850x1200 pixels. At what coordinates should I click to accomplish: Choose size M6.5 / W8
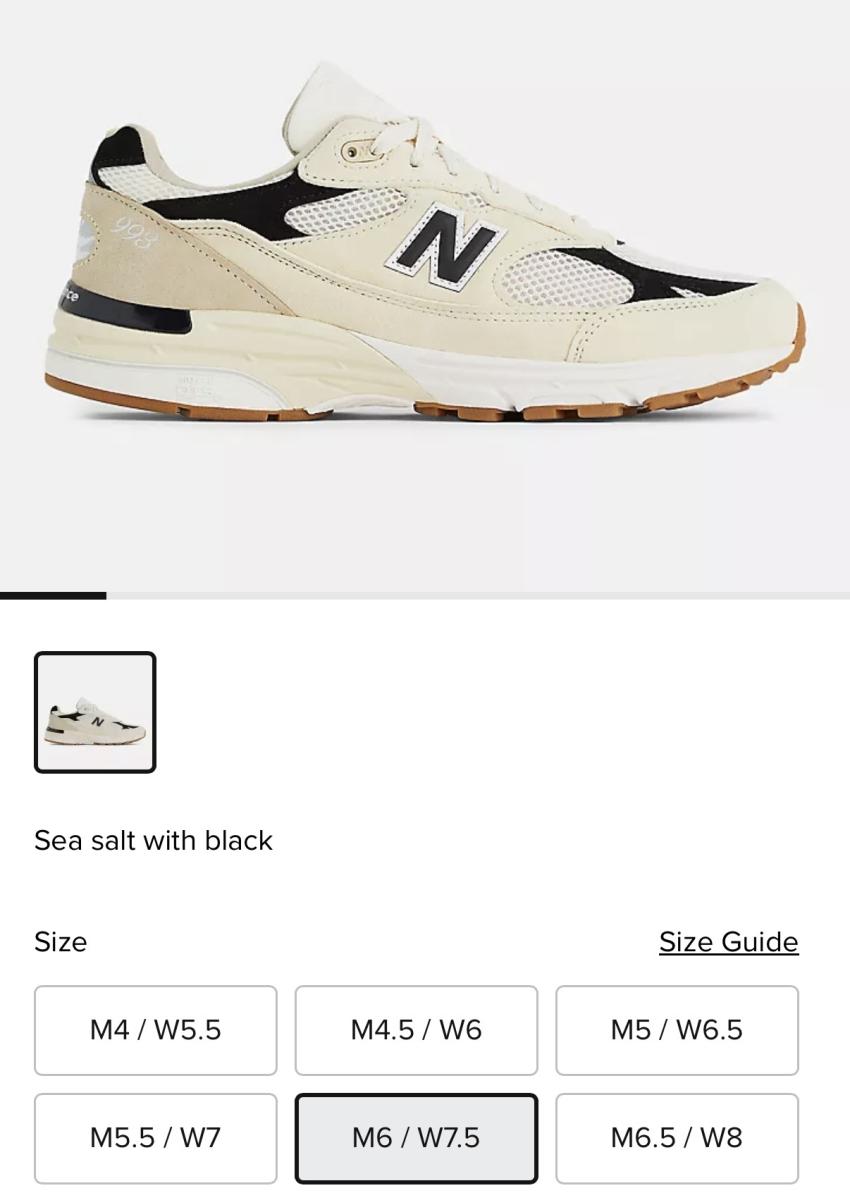[677, 1138]
